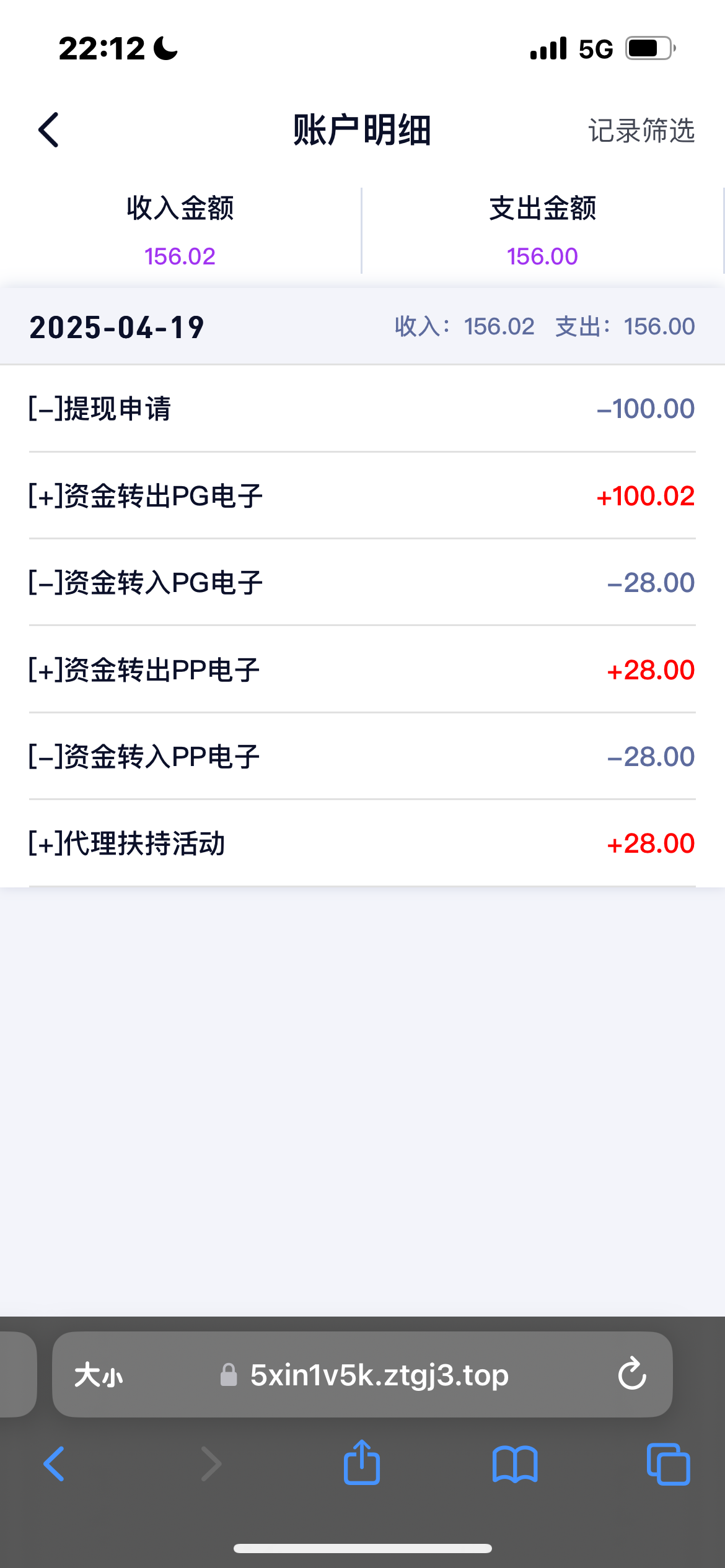The width and height of the screenshot is (725, 1568).
Task: Go back in Safari browser history
Action: tap(54, 1464)
